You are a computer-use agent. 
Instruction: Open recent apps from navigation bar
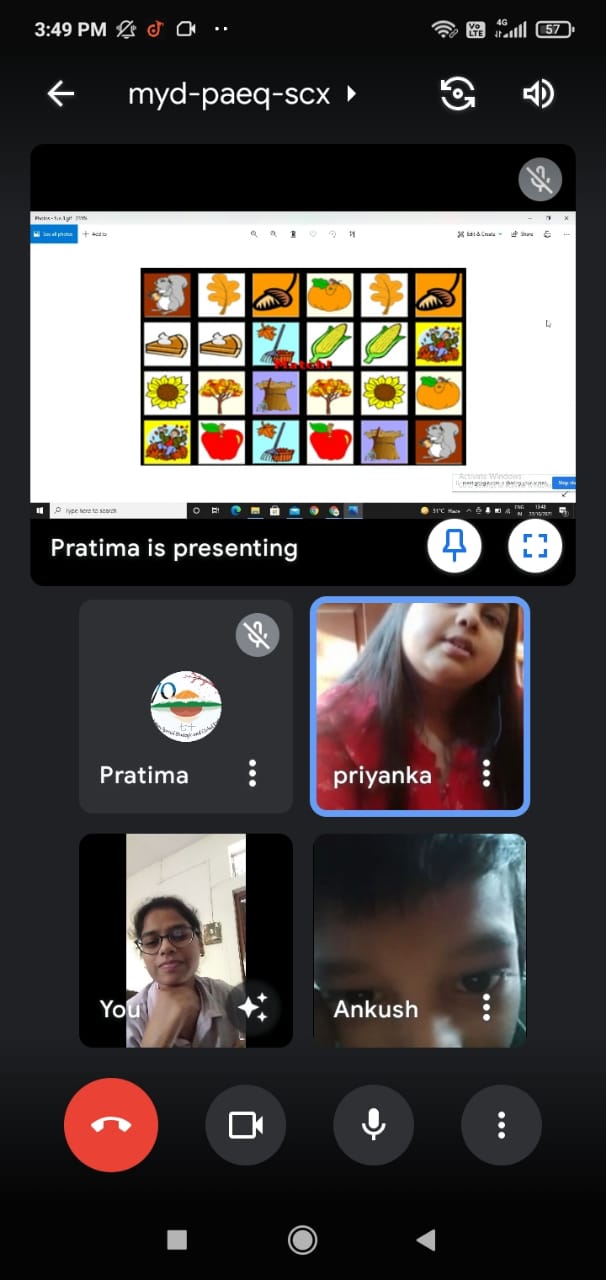click(177, 1240)
